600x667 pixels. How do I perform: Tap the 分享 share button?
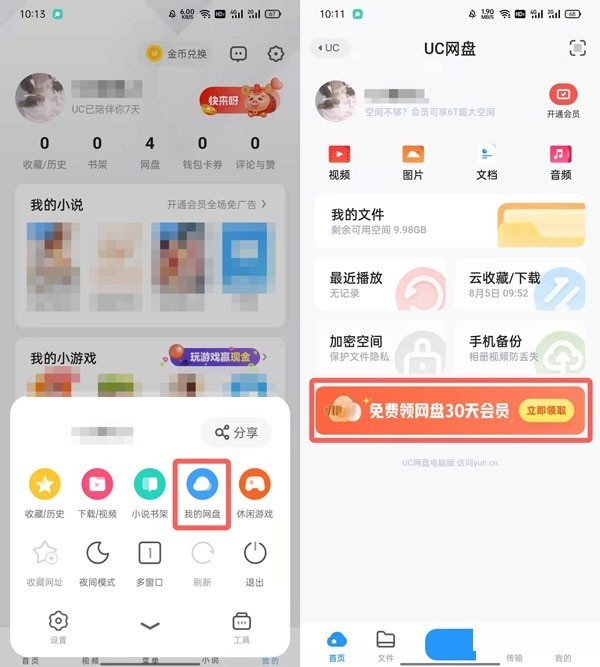tap(236, 432)
